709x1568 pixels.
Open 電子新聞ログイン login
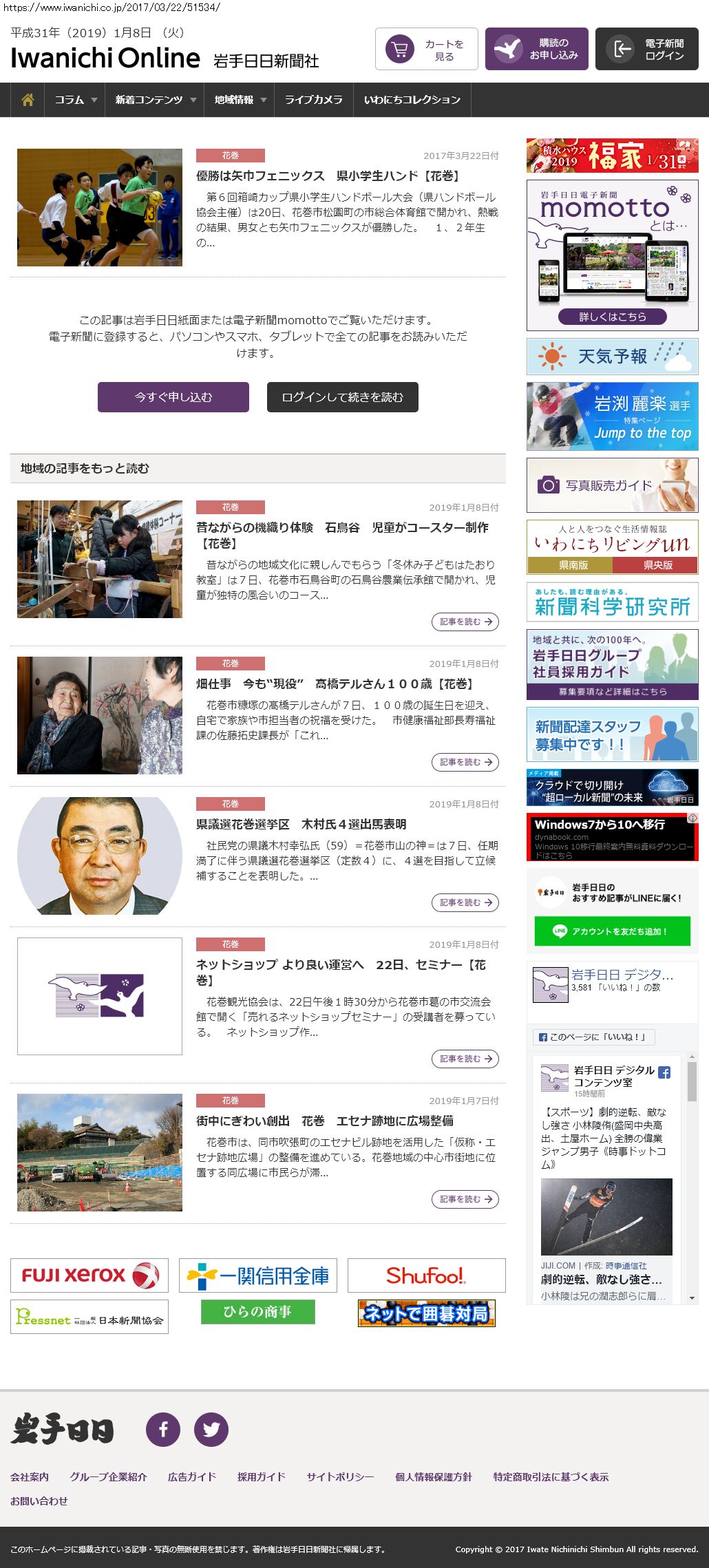647,49
